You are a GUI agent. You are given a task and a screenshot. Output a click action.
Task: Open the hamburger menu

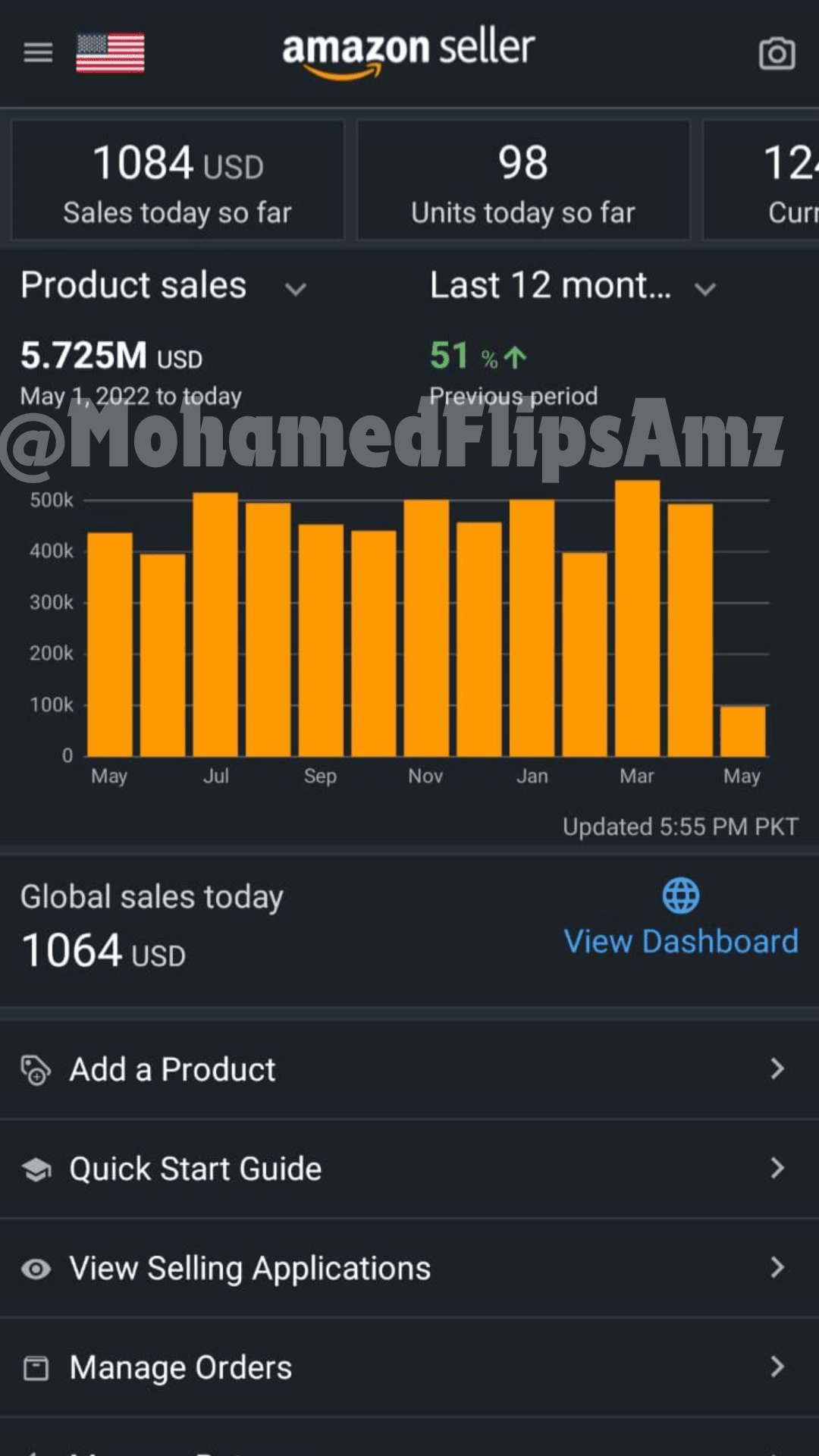point(38,52)
